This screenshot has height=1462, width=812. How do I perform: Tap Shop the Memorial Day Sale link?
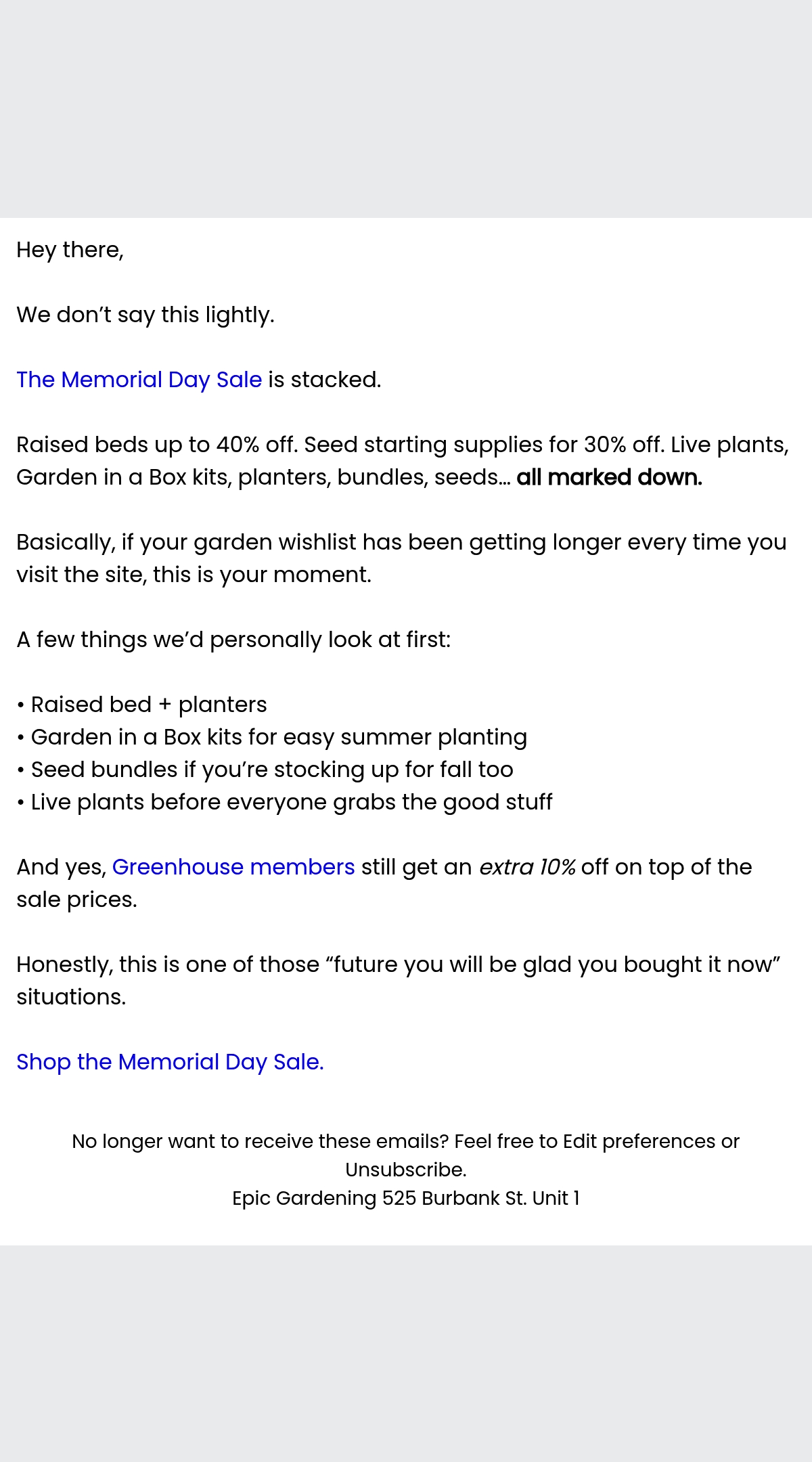[170, 1062]
